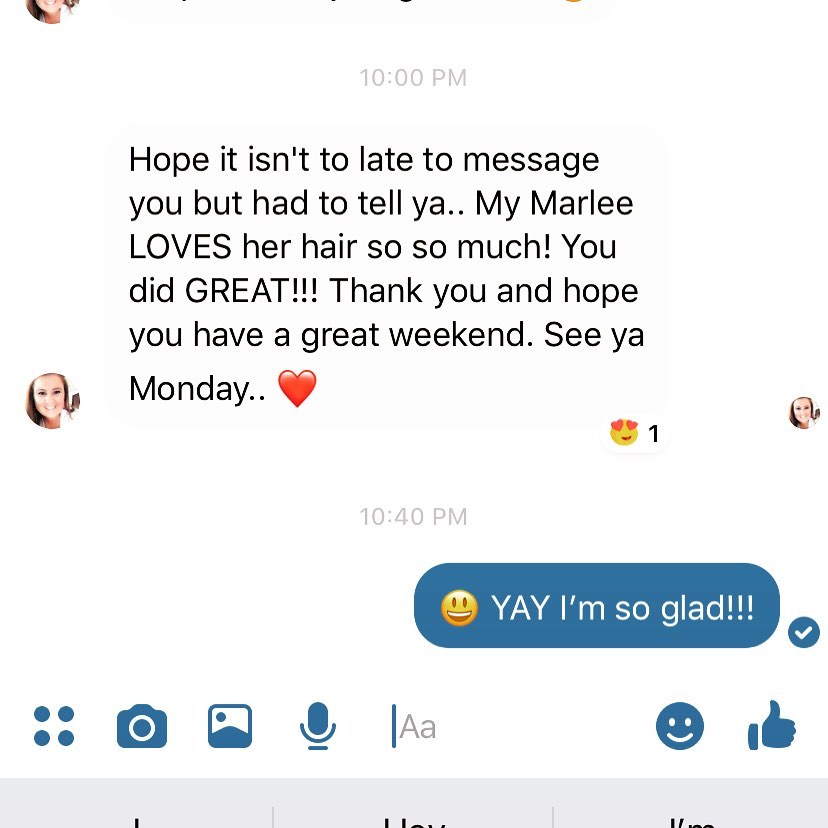The height and width of the screenshot is (828, 828).
Task: Open the photo gallery picker
Action: (230, 727)
